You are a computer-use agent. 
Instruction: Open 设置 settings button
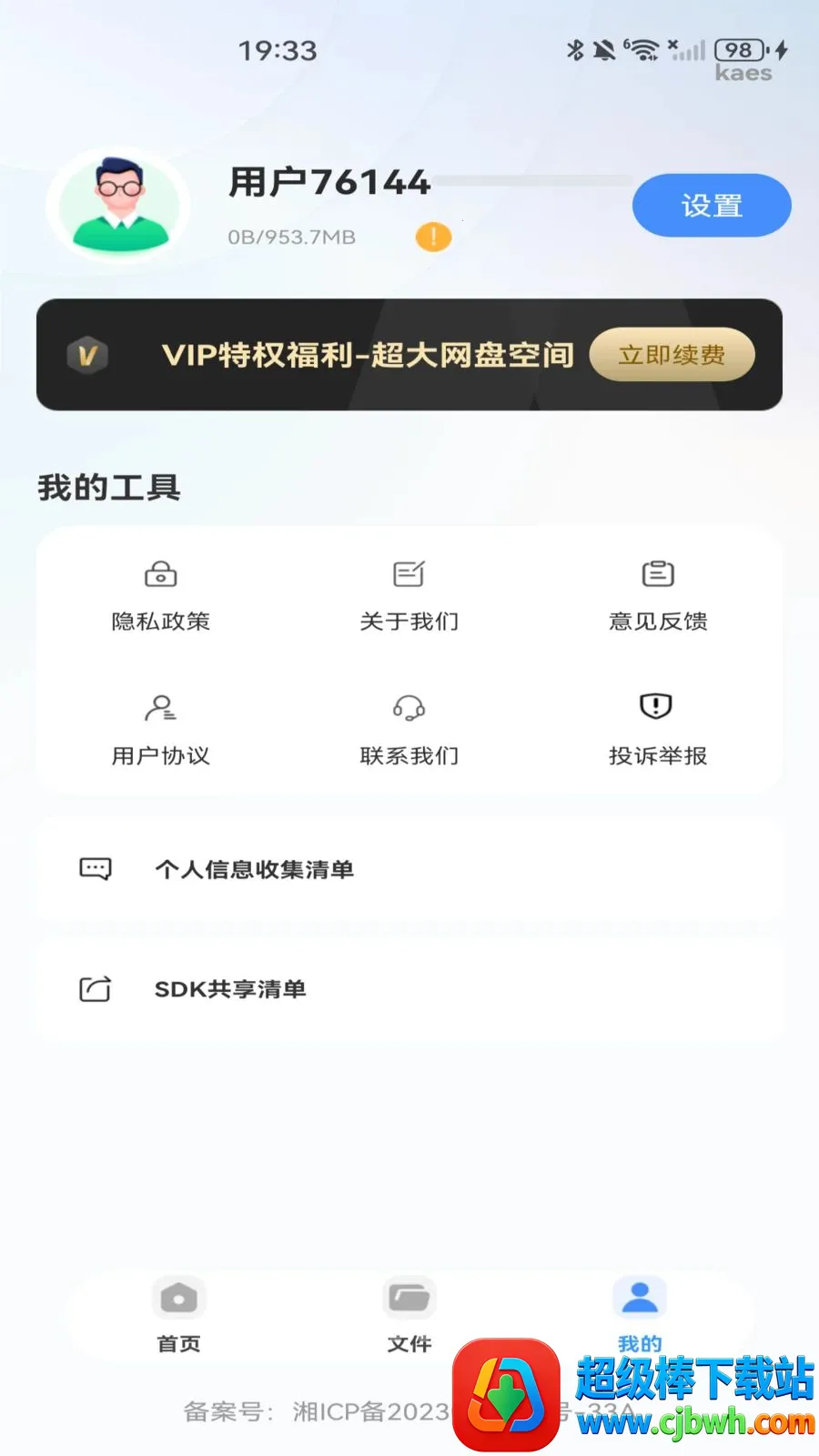coord(712,206)
